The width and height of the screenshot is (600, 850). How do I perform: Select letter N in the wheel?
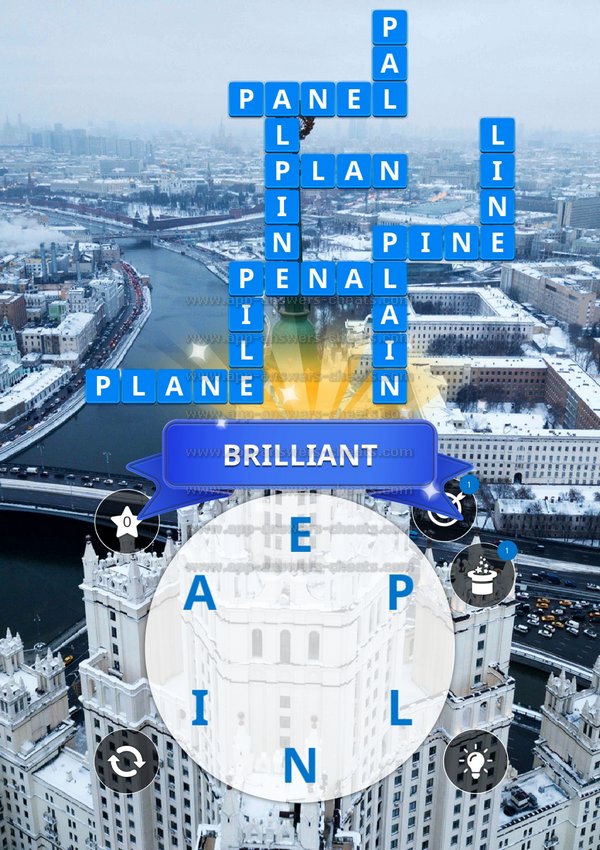point(300,766)
